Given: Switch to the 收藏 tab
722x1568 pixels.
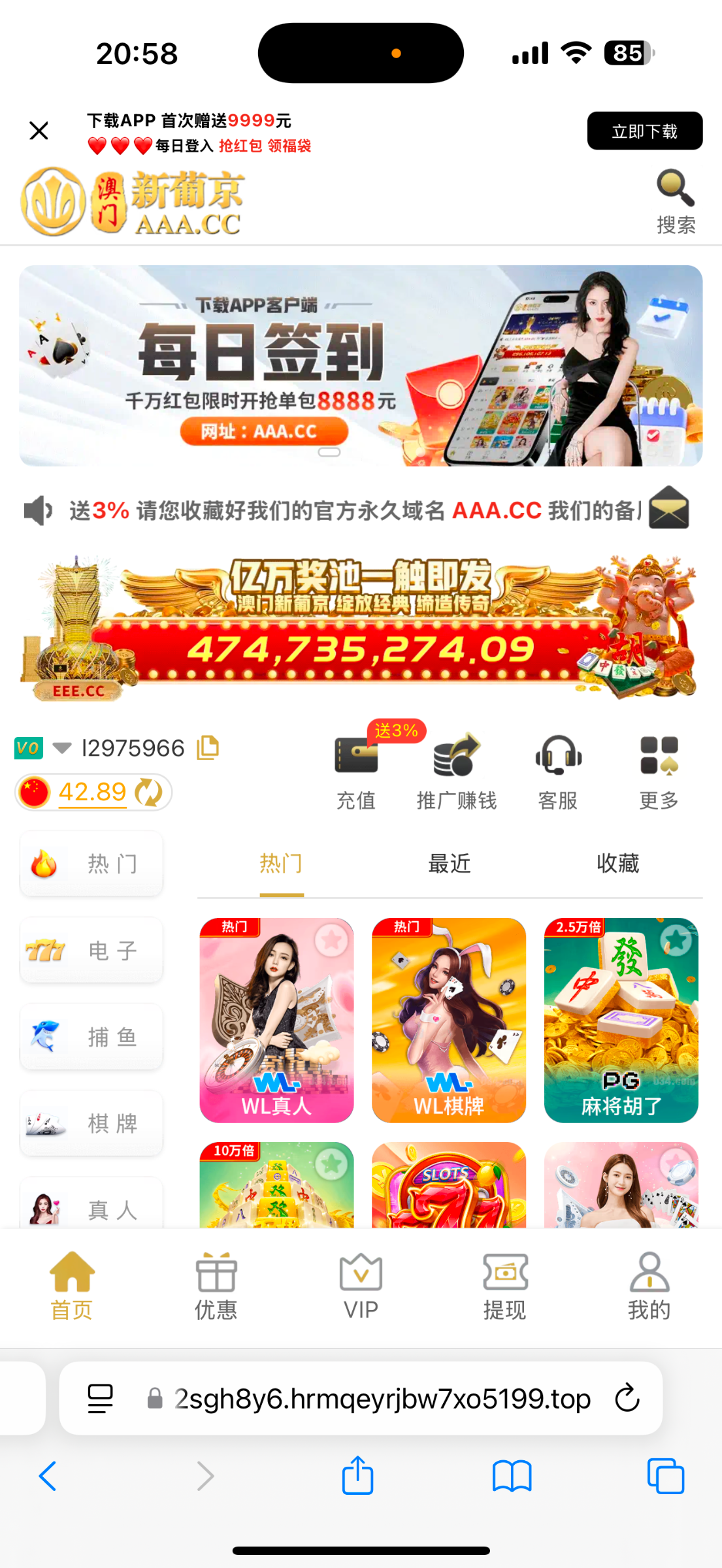Looking at the screenshot, I should (617, 864).
